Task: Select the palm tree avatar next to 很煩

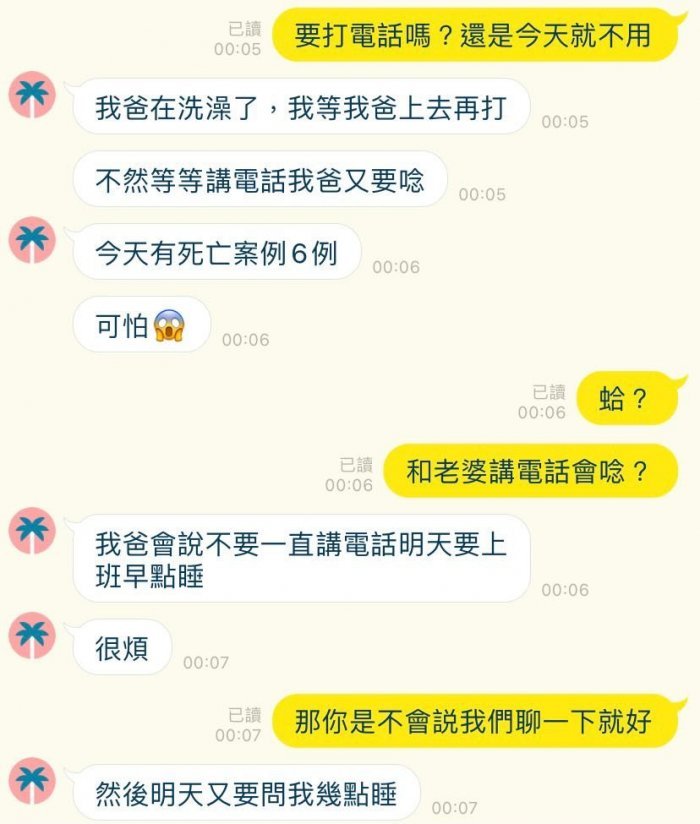Action: (32, 635)
